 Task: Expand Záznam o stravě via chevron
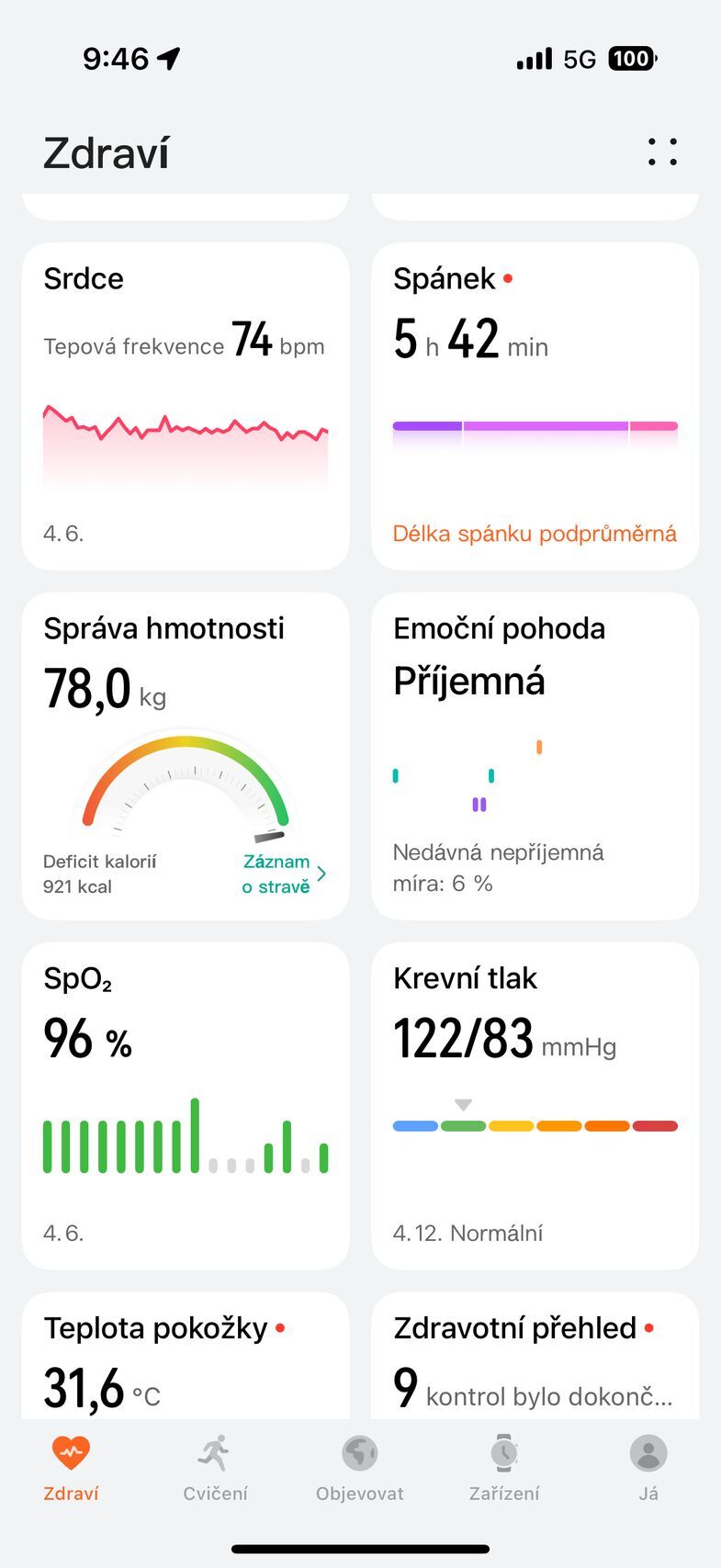[321, 874]
